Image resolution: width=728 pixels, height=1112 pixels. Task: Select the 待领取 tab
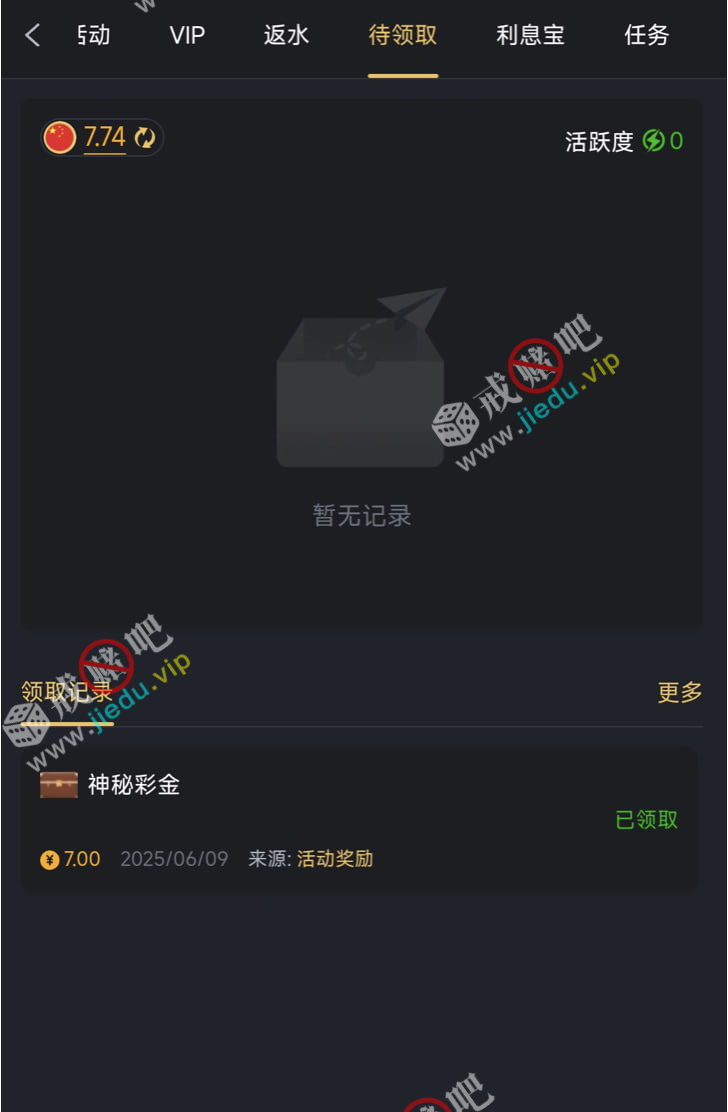402,36
